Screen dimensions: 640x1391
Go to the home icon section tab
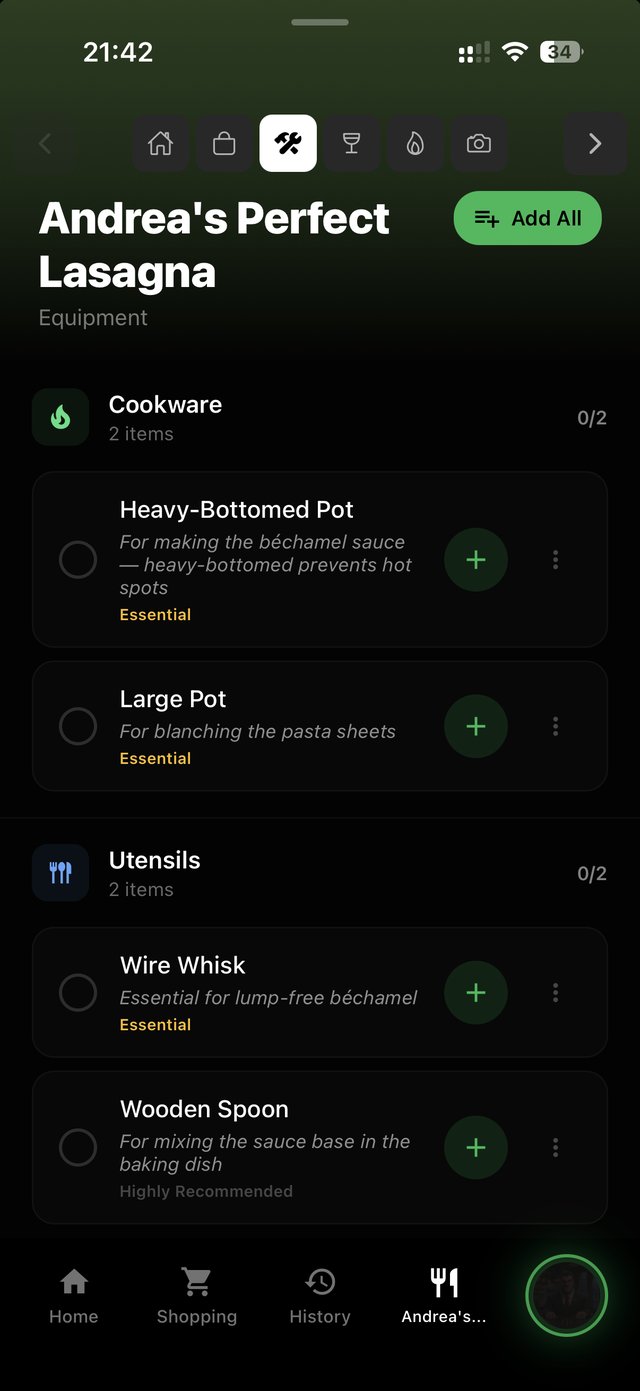click(x=160, y=144)
